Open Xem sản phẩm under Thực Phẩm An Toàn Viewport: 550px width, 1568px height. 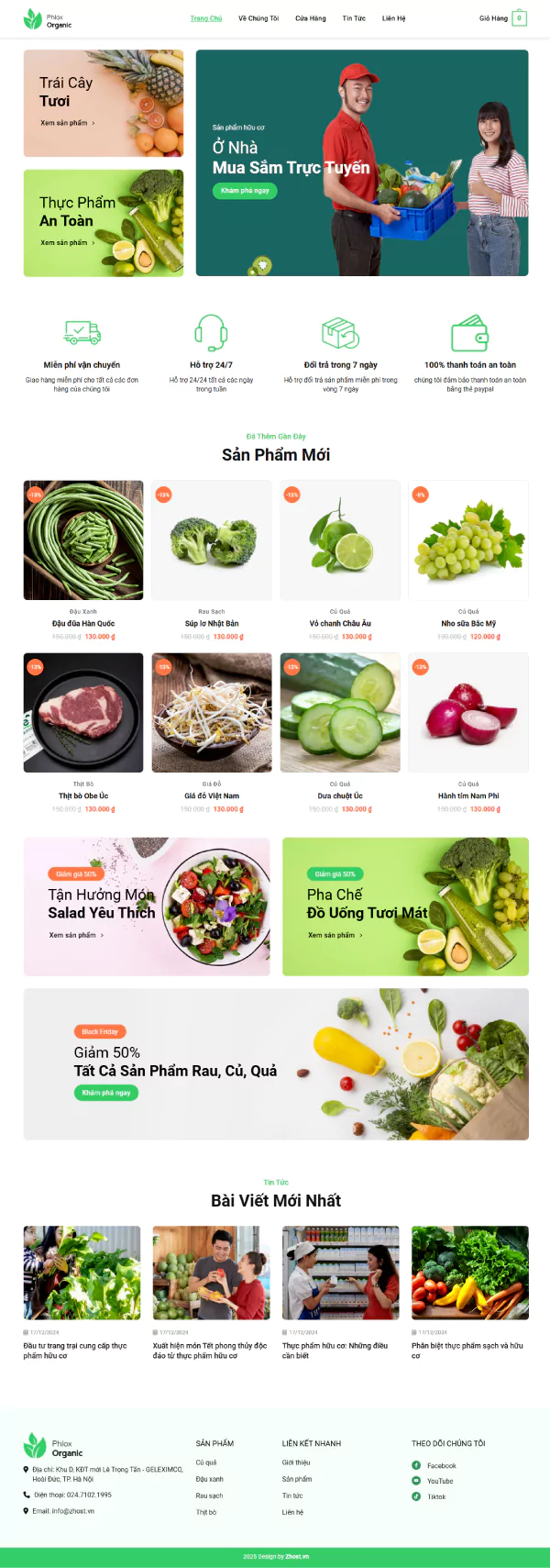coord(67,243)
